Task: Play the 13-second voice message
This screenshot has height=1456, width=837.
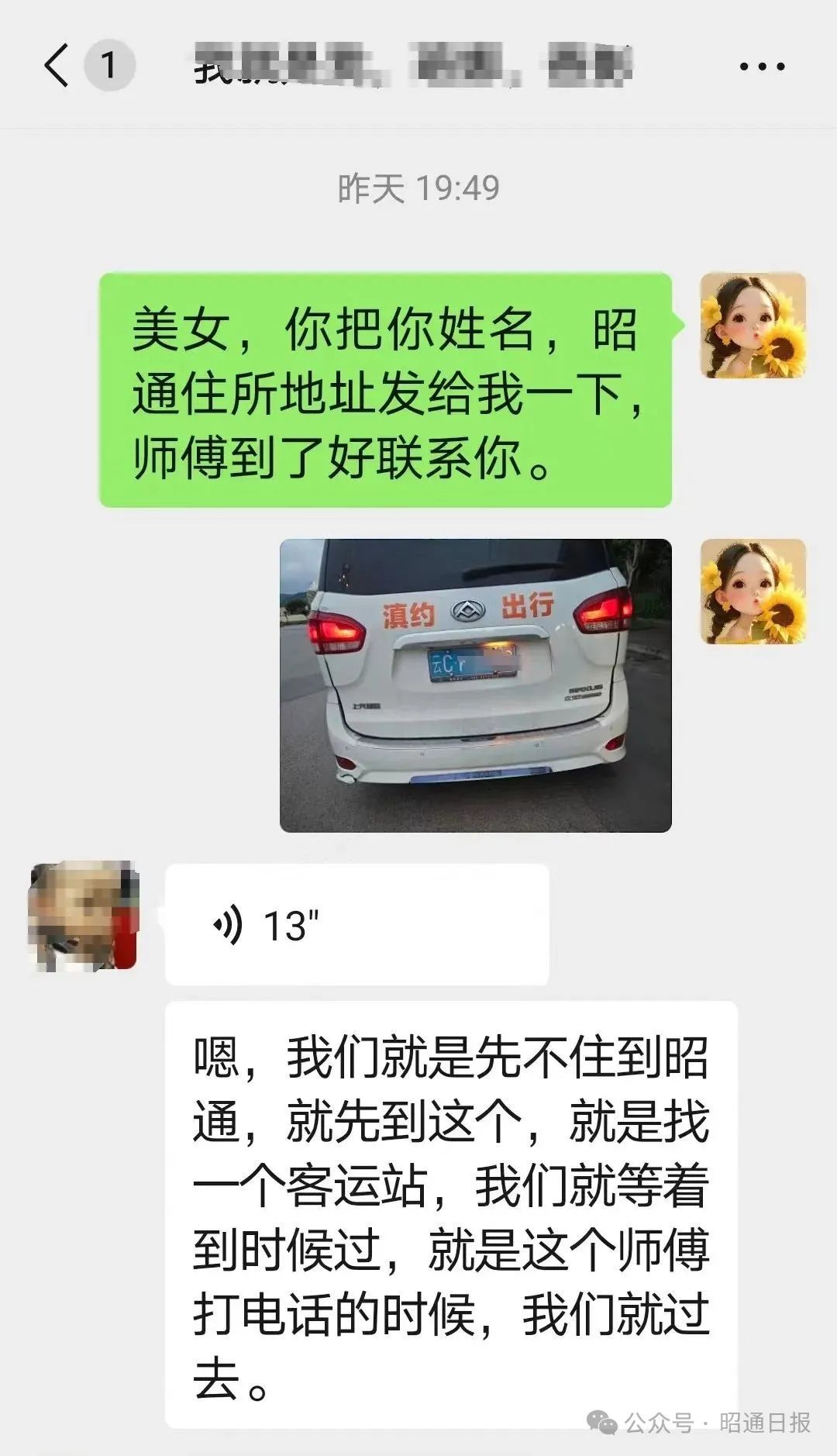Action: tap(356, 924)
